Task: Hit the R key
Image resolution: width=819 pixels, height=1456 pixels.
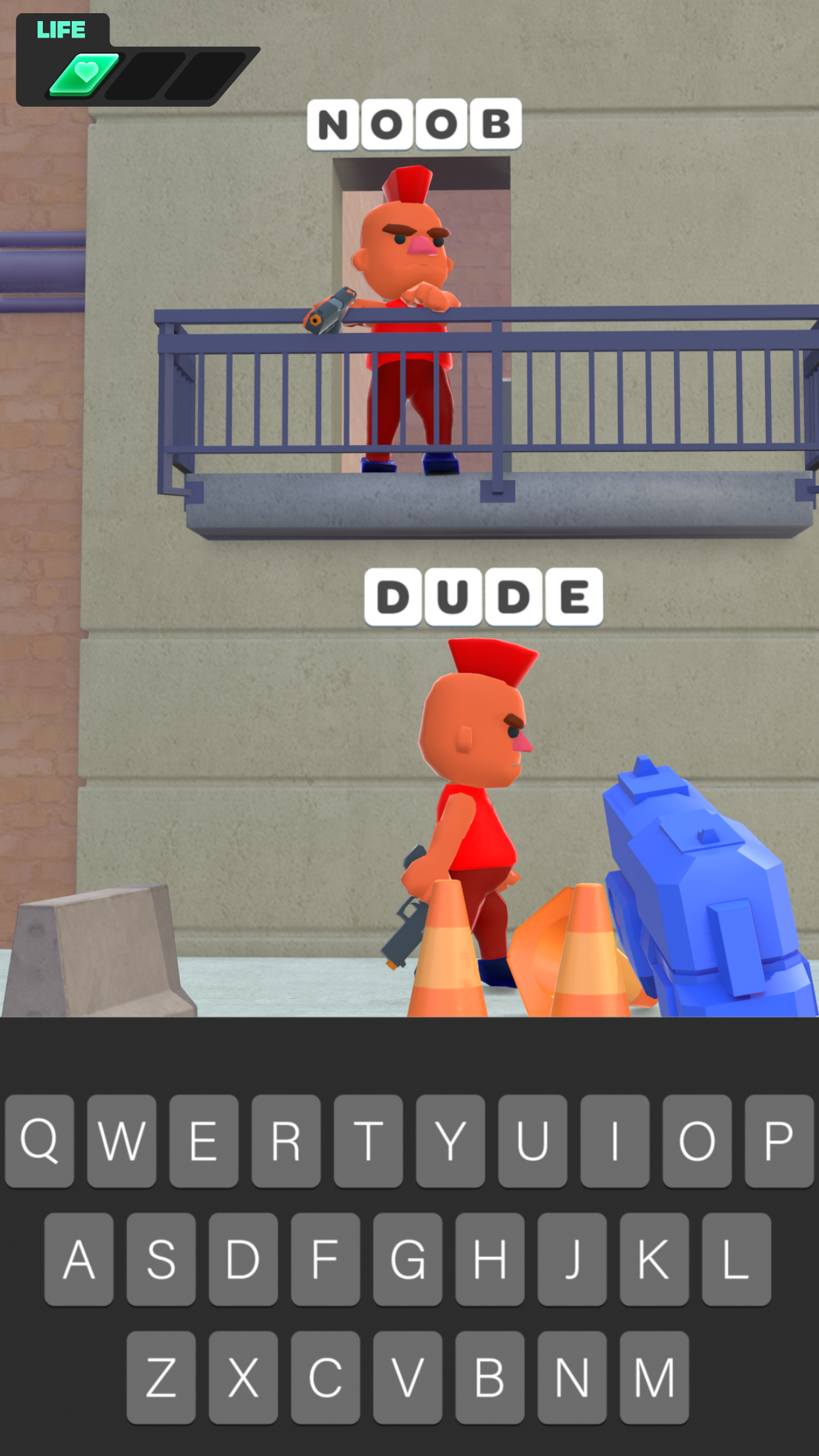Action: (286, 1141)
